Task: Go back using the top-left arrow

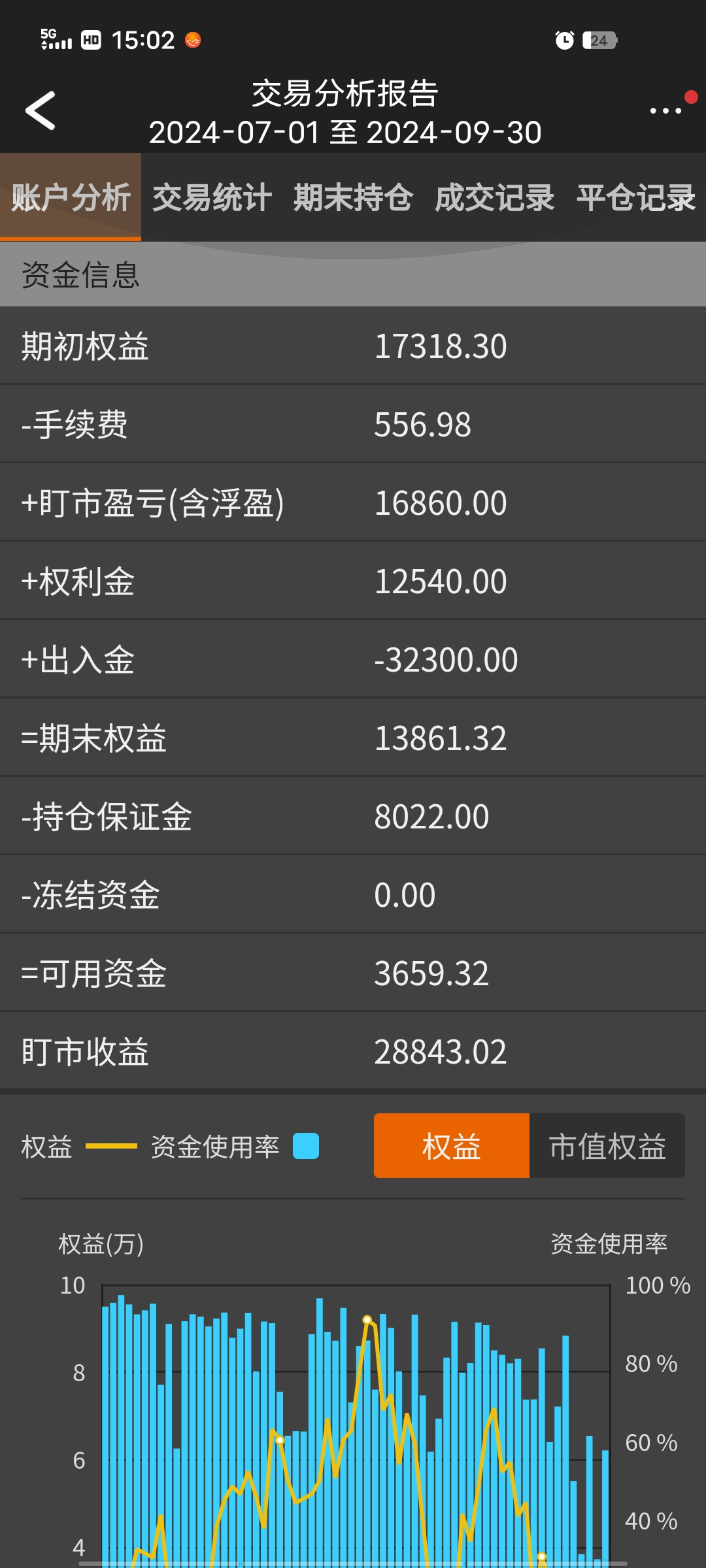Action: pos(40,110)
